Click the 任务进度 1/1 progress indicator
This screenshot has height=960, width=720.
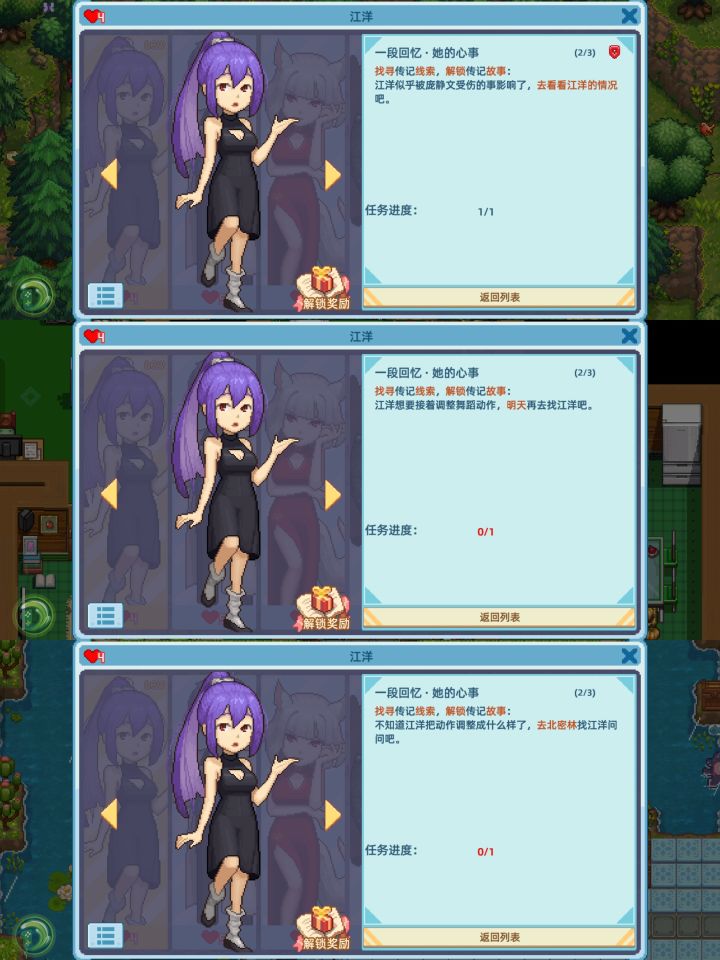tap(440, 211)
